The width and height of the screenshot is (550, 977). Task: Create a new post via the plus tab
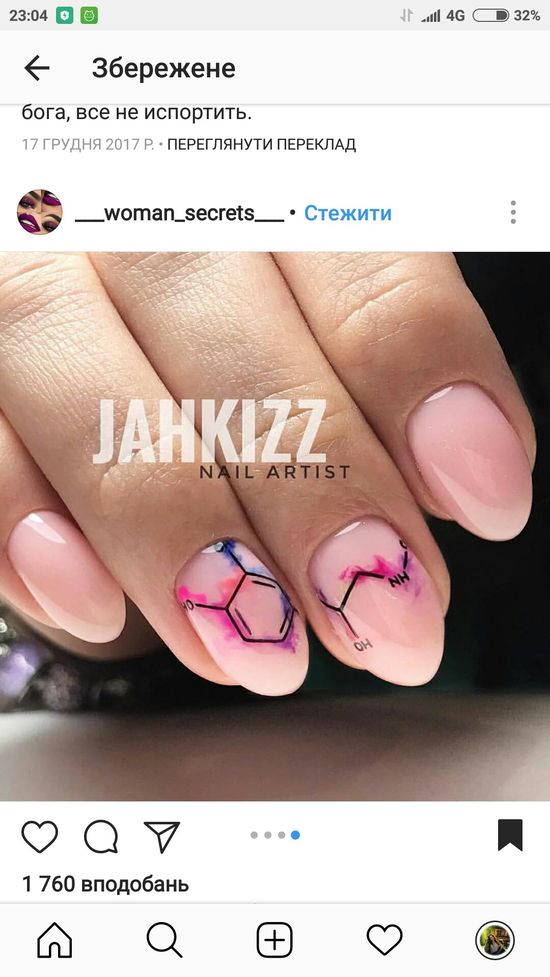[275, 940]
